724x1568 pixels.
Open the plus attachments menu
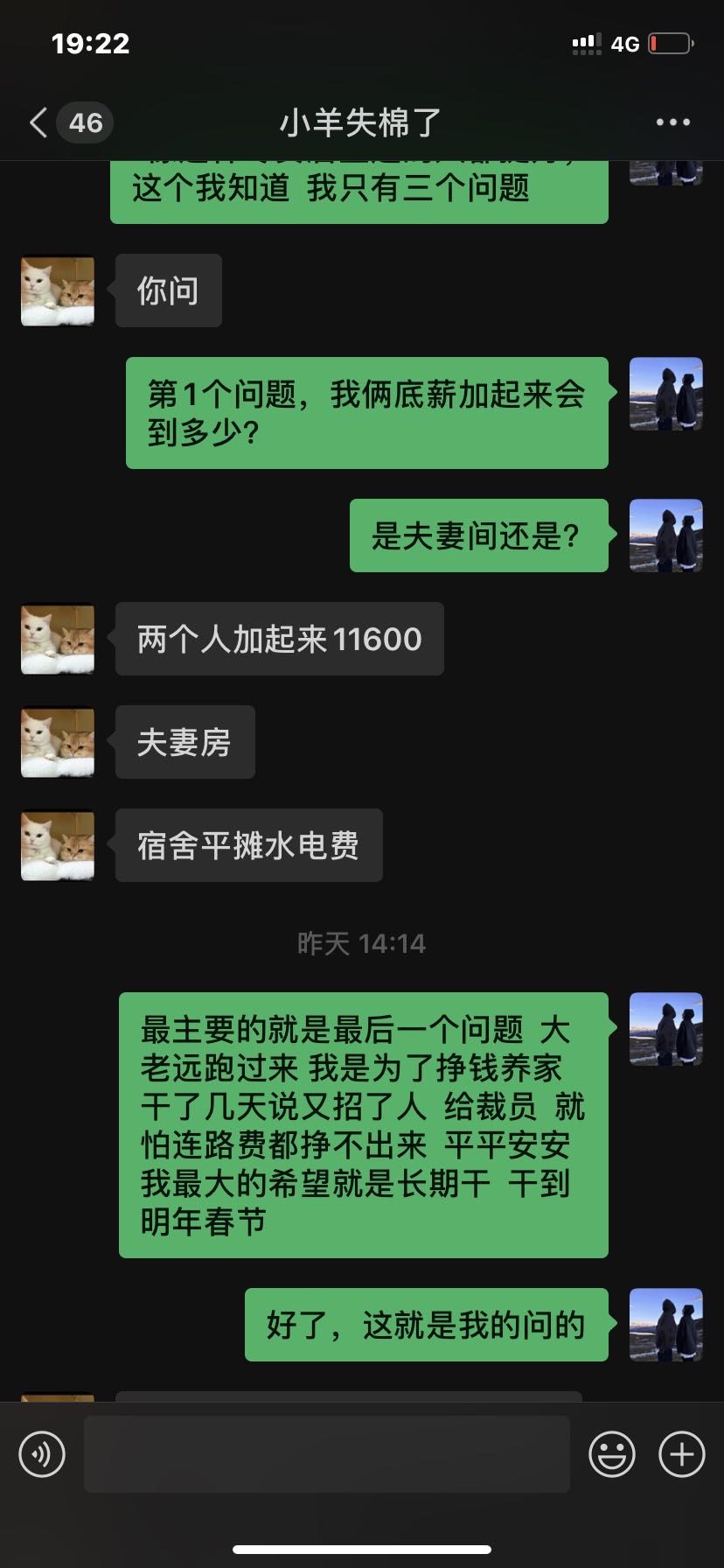click(x=682, y=1454)
